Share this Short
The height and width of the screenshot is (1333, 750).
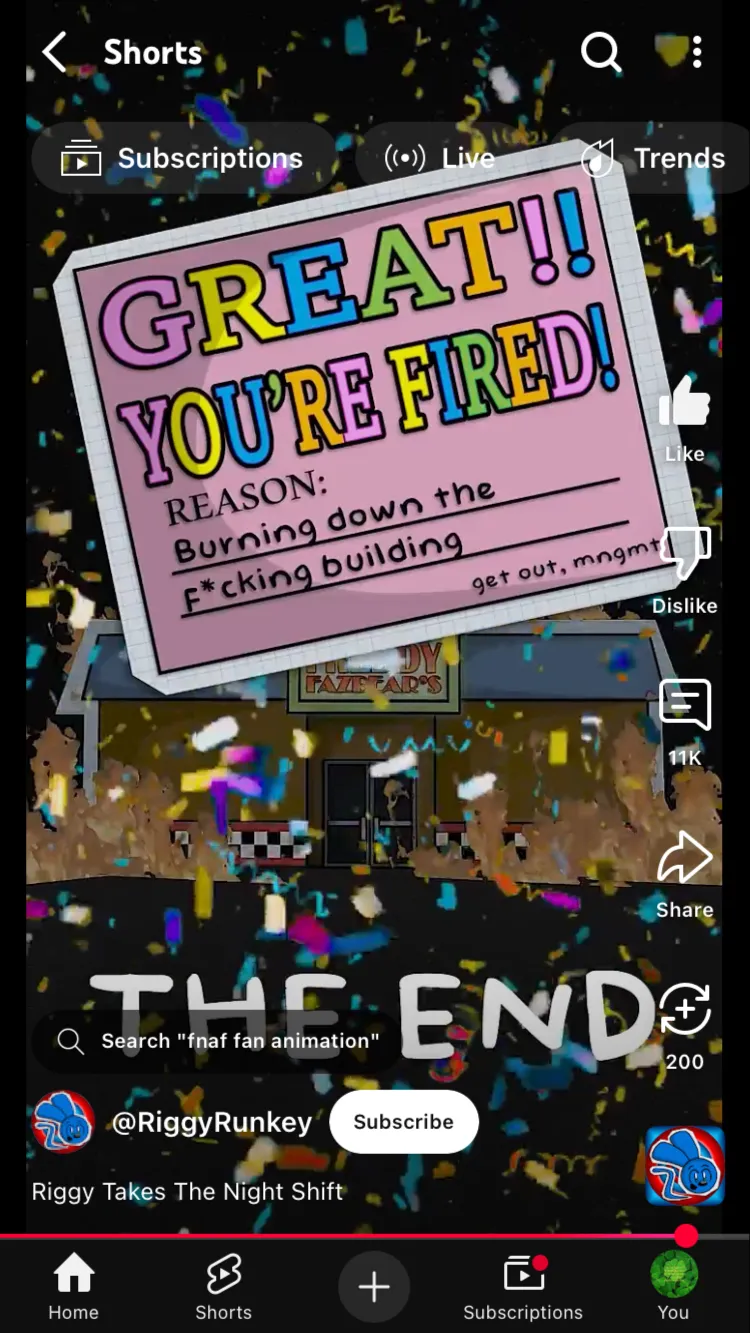(x=685, y=860)
